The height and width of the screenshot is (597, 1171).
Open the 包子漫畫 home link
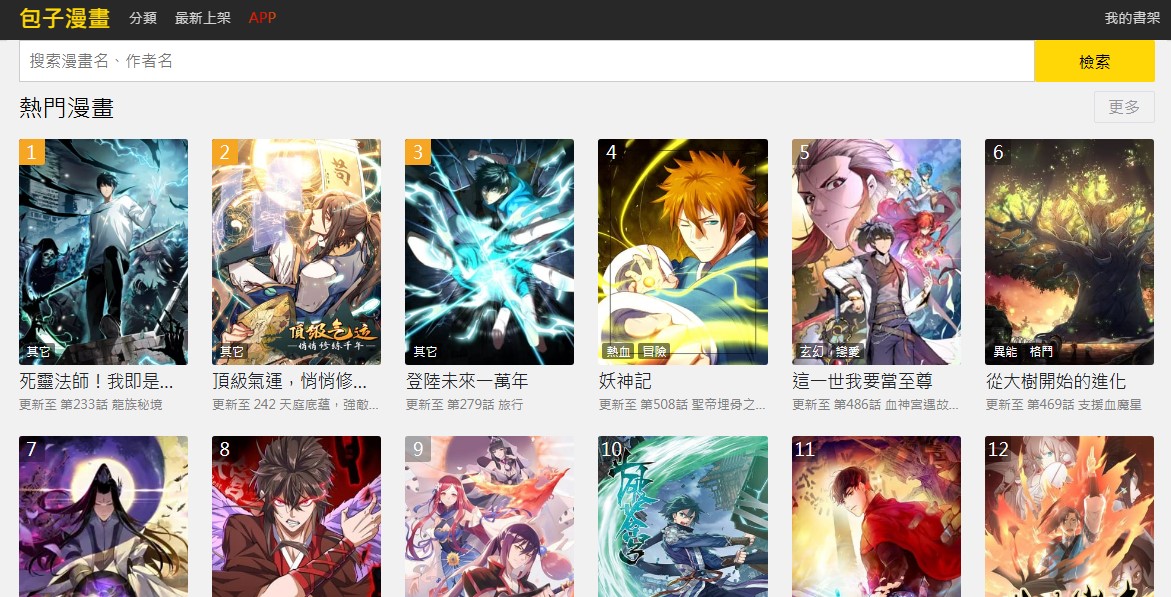point(64,18)
